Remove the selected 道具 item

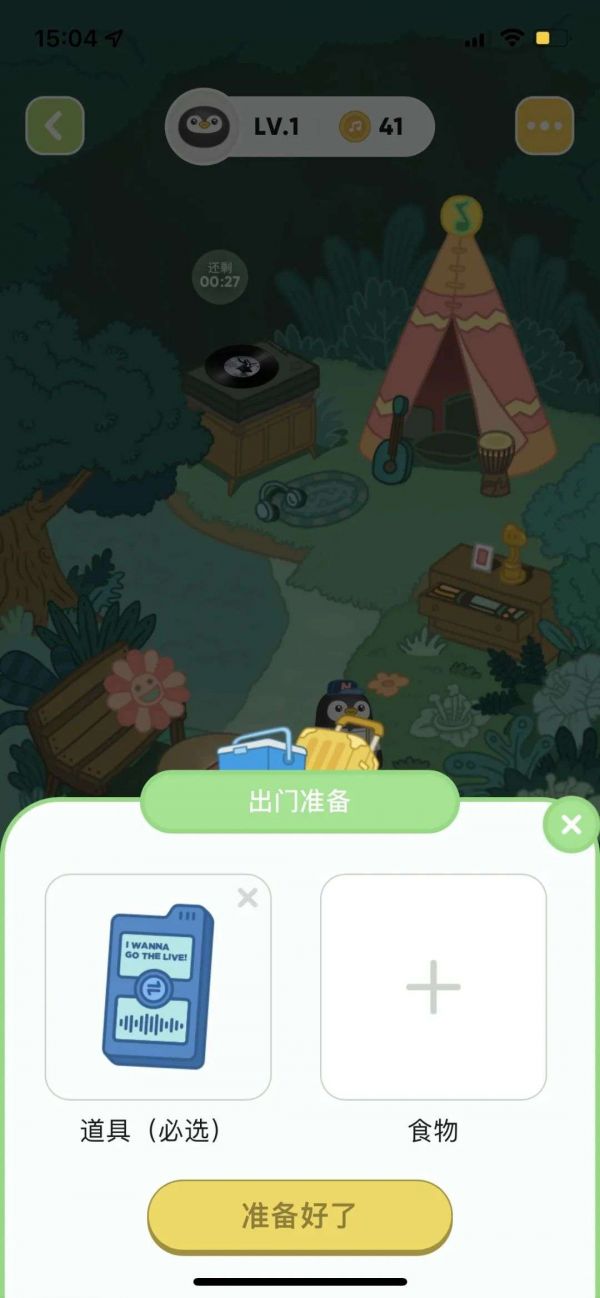click(x=247, y=898)
